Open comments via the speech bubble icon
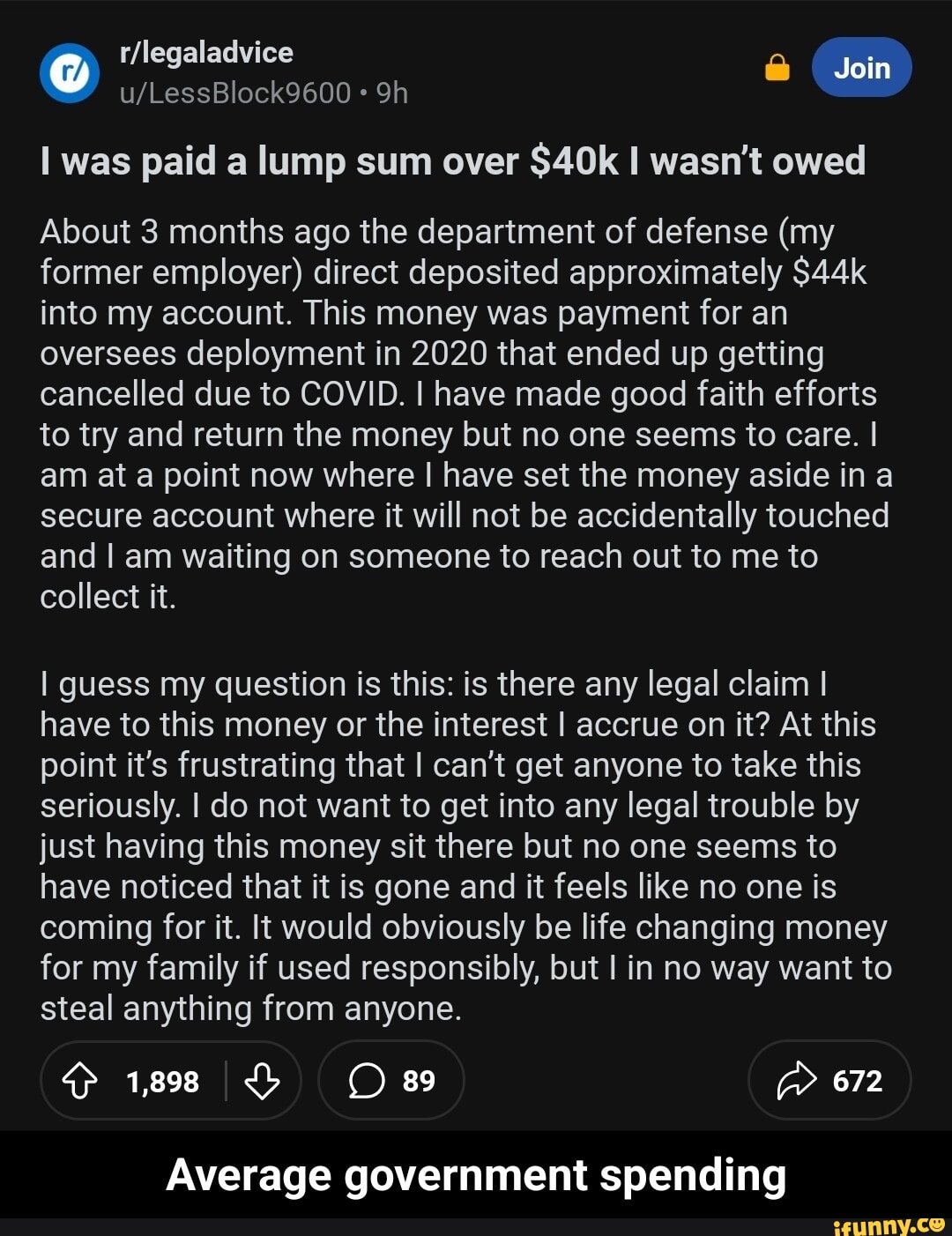This screenshot has height=1236, width=952. tap(366, 1079)
